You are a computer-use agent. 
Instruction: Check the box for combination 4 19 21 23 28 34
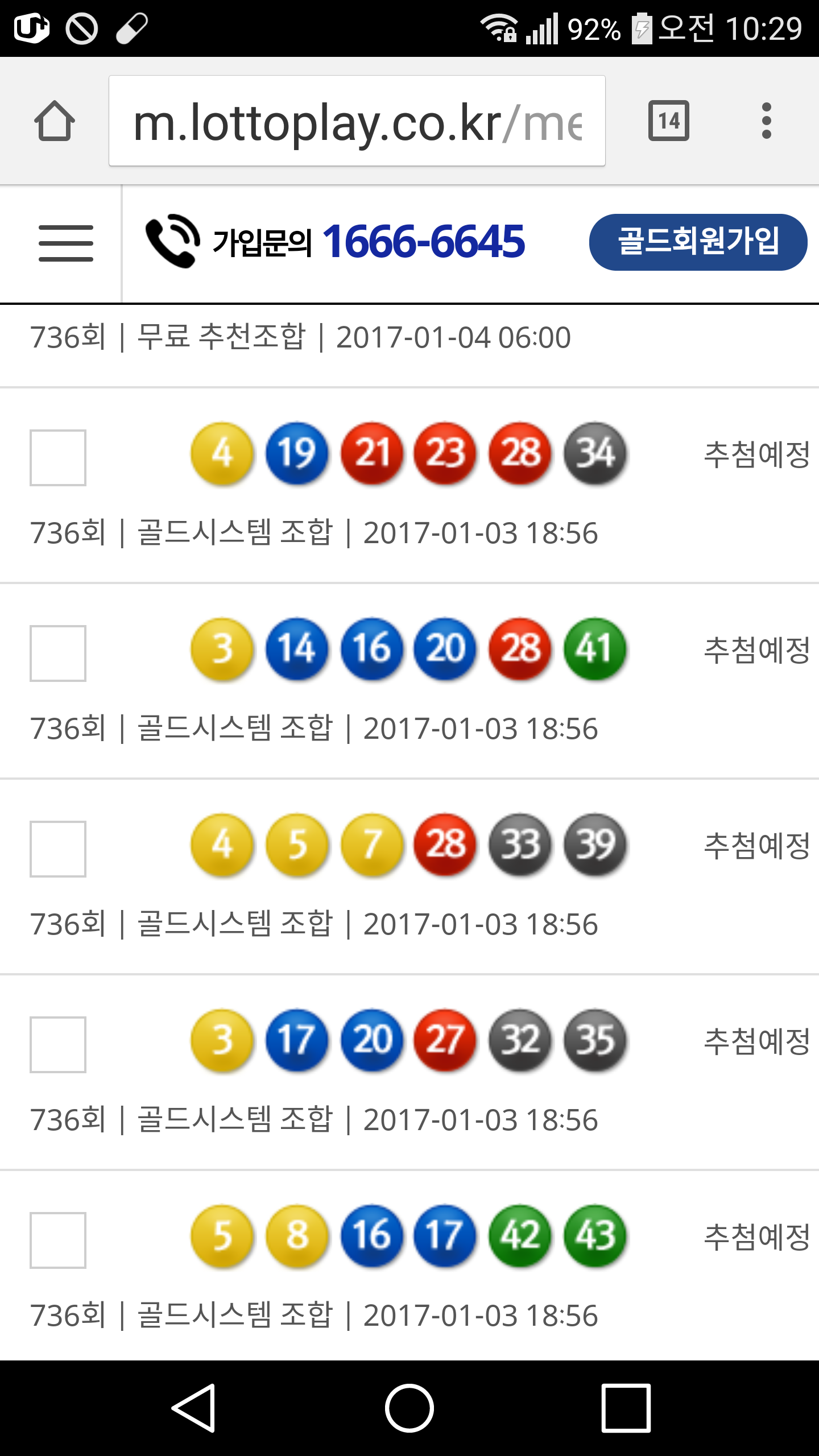[58, 458]
